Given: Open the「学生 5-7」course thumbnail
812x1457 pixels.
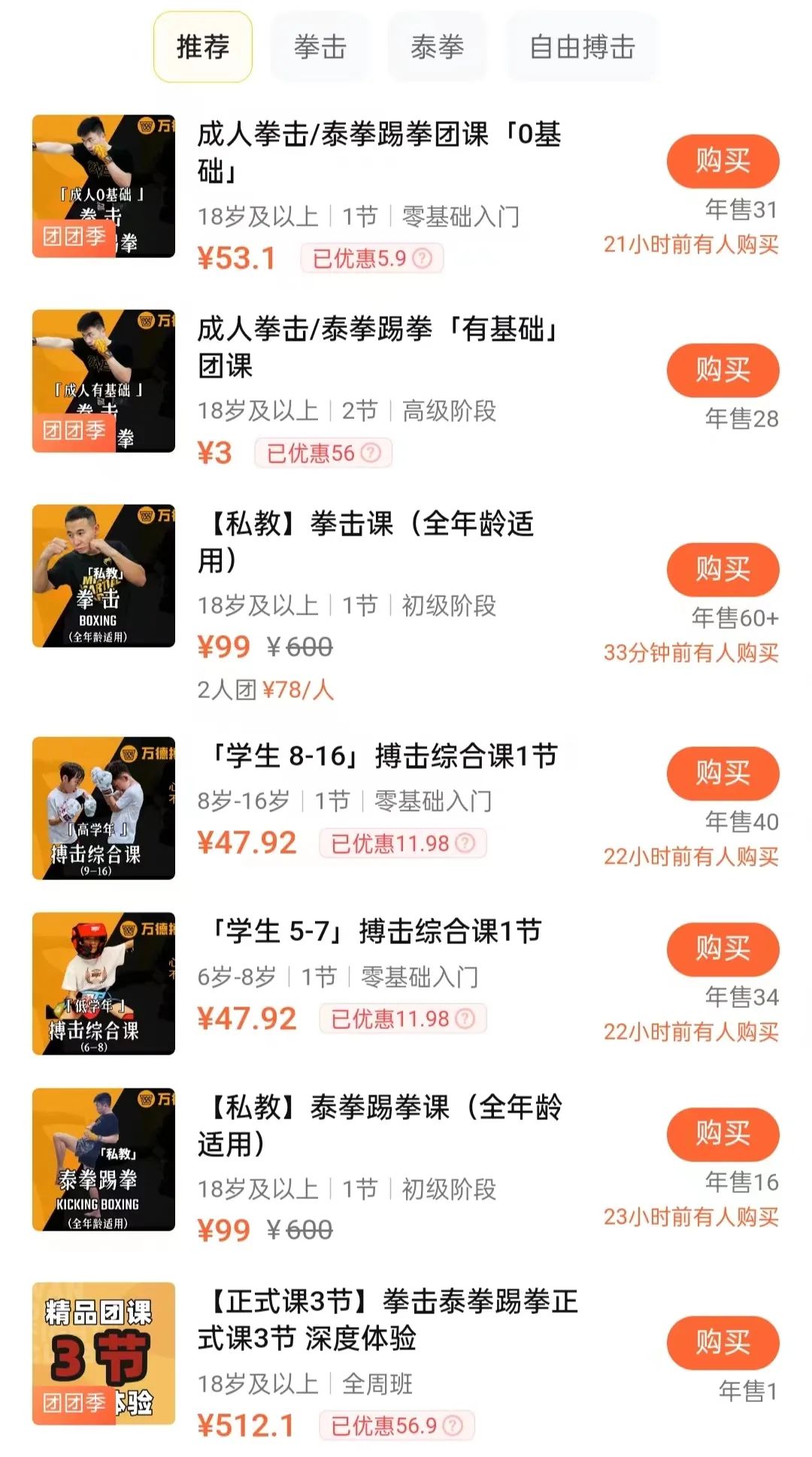Looking at the screenshot, I should click(x=104, y=983).
